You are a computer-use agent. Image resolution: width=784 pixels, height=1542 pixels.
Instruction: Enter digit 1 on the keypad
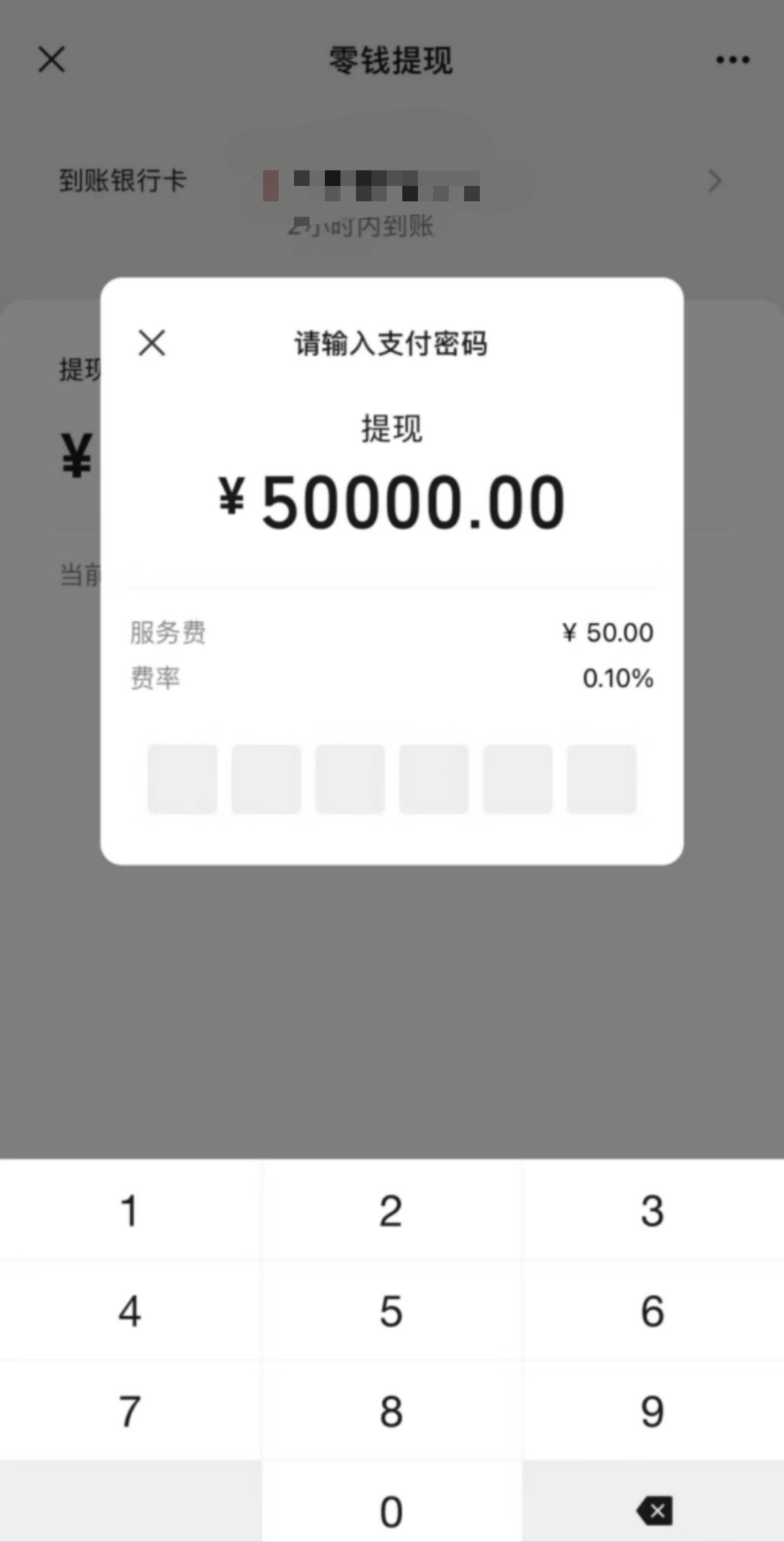click(129, 1211)
